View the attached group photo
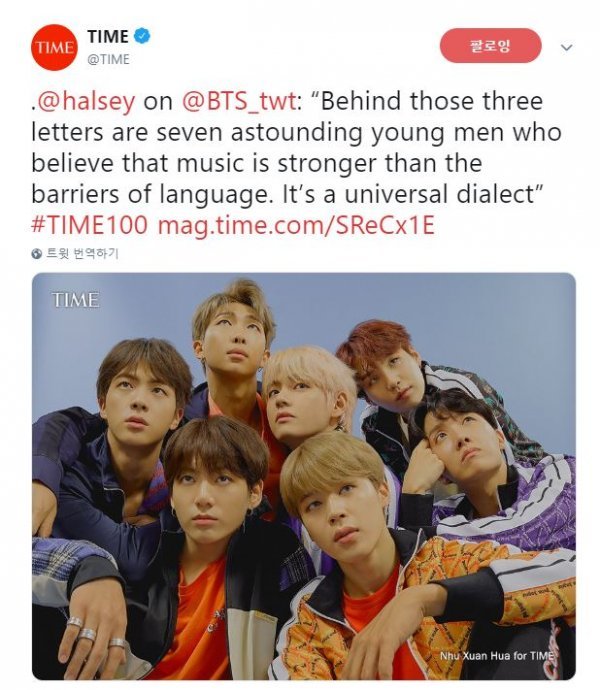Screen dimensions: 600x690 [x=303, y=475]
